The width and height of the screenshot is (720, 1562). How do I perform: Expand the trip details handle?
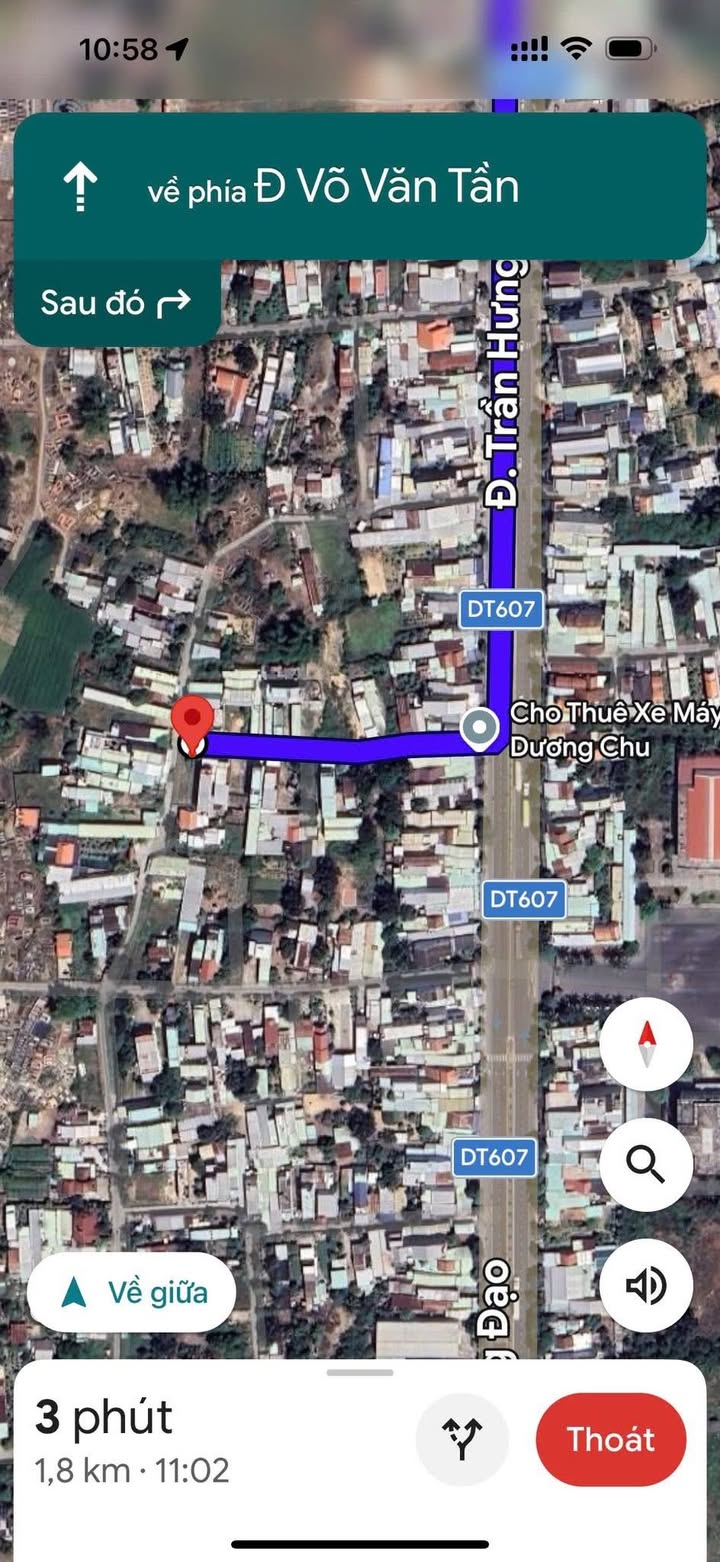(x=360, y=1372)
